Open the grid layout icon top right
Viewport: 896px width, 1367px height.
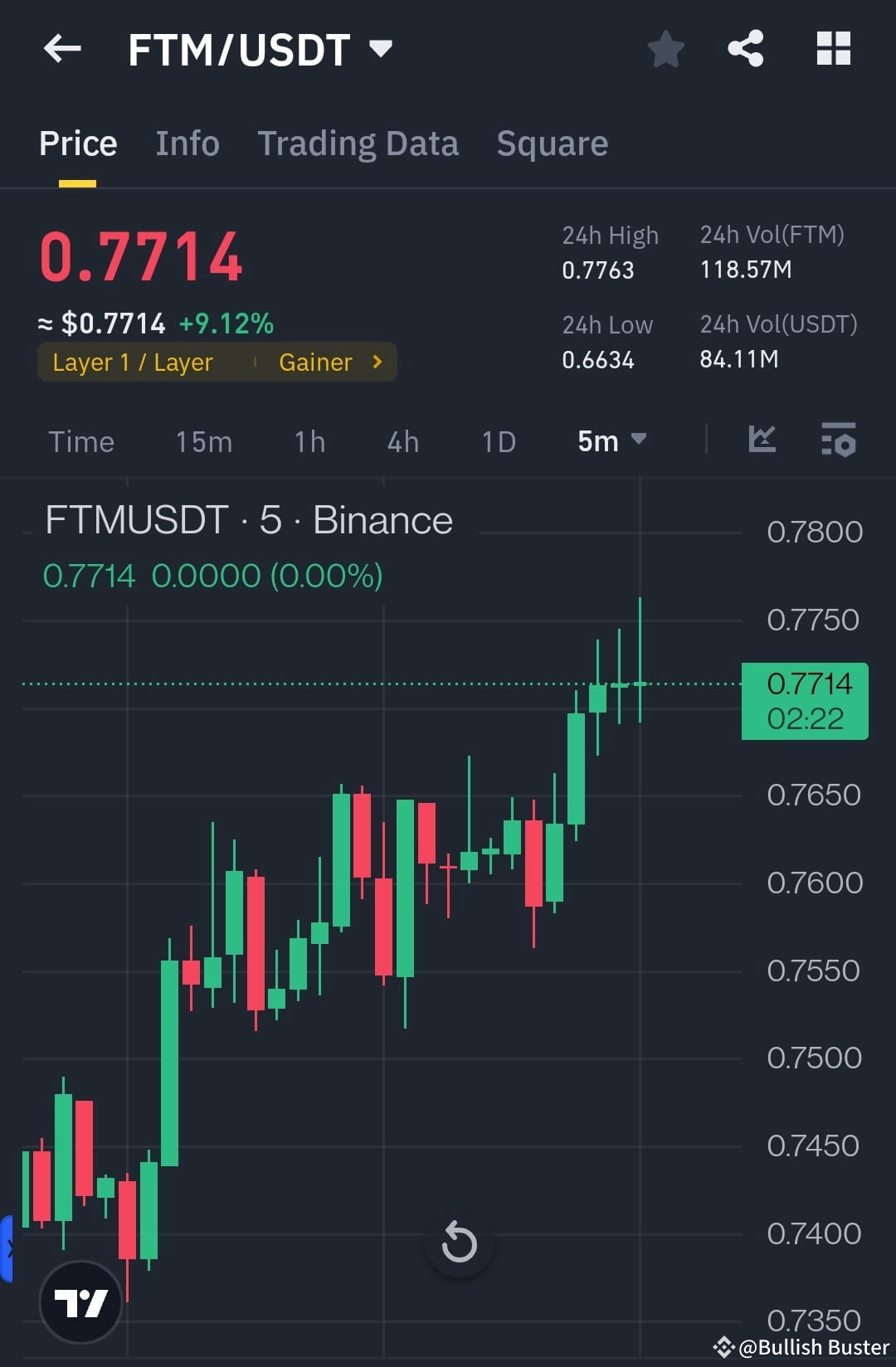(x=833, y=49)
